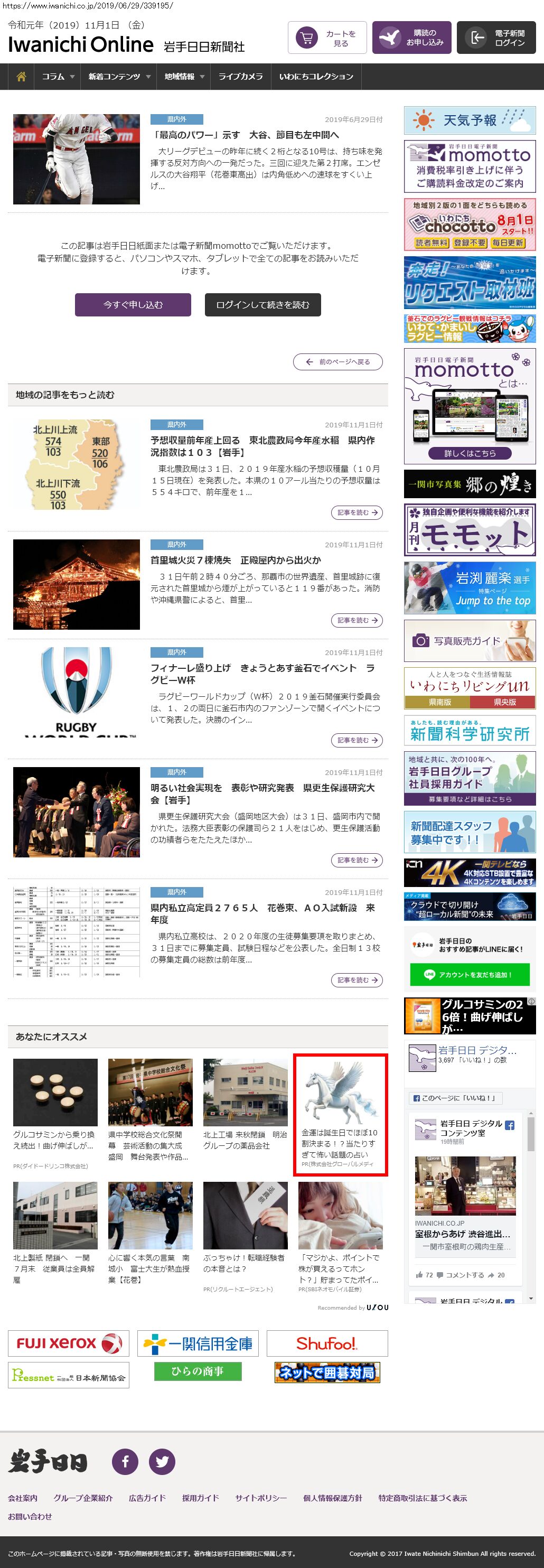Open the Facebook icon in footer
544x1568 pixels.
[x=125, y=1461]
